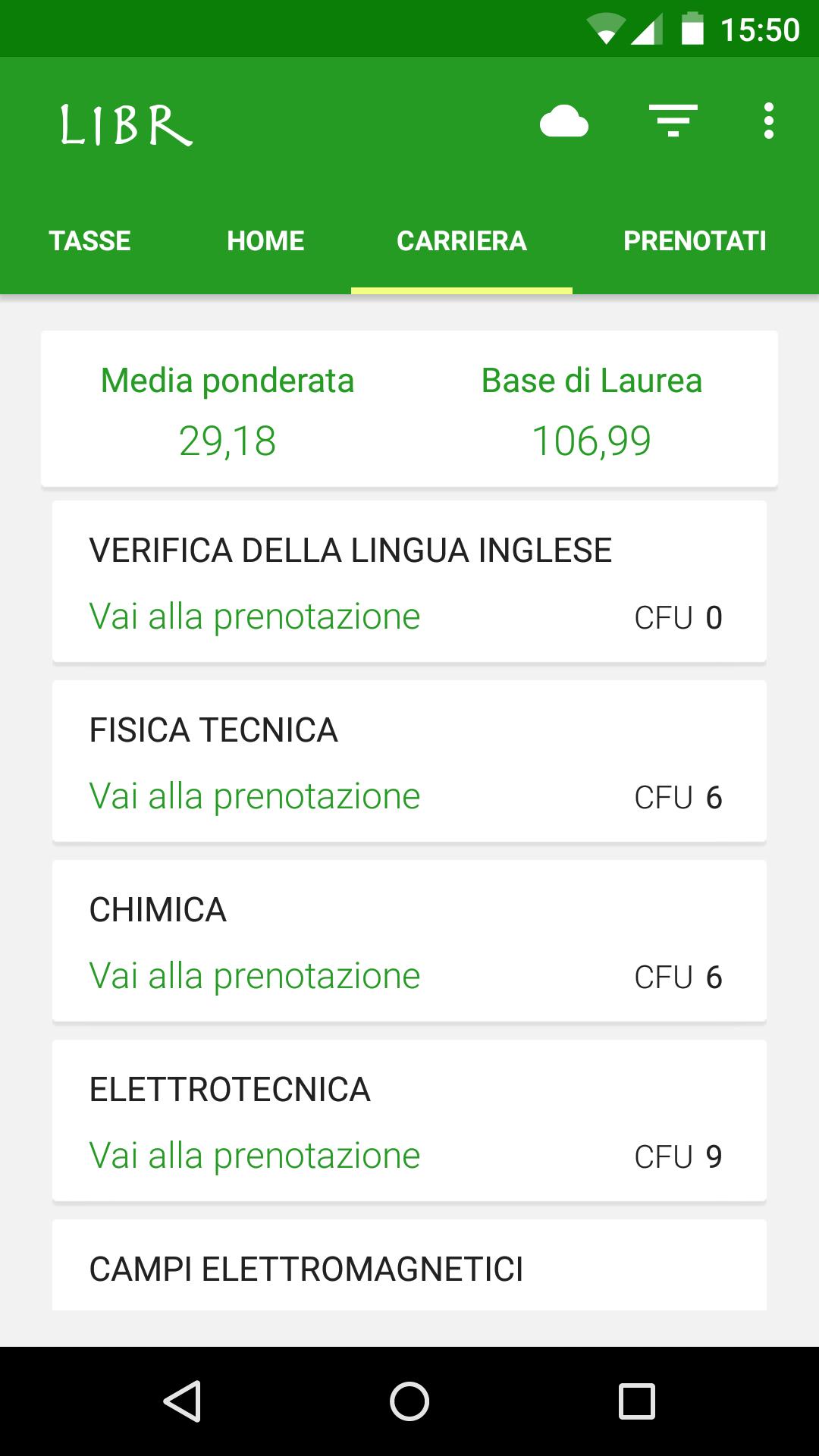Image resolution: width=819 pixels, height=1456 pixels.
Task: Open the filter icon in the toolbar
Action: (x=673, y=120)
